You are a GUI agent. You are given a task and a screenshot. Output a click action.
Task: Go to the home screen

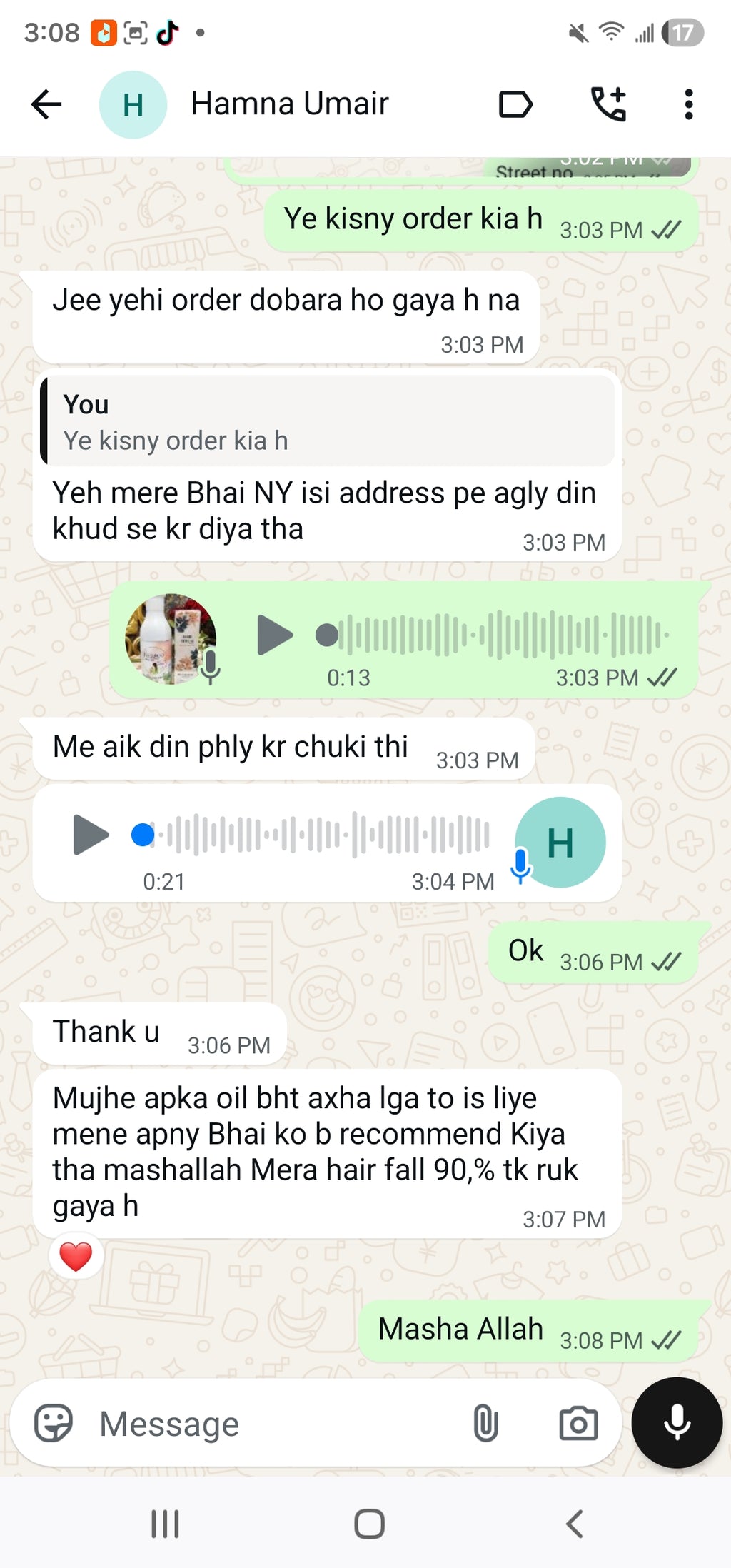[x=369, y=1524]
